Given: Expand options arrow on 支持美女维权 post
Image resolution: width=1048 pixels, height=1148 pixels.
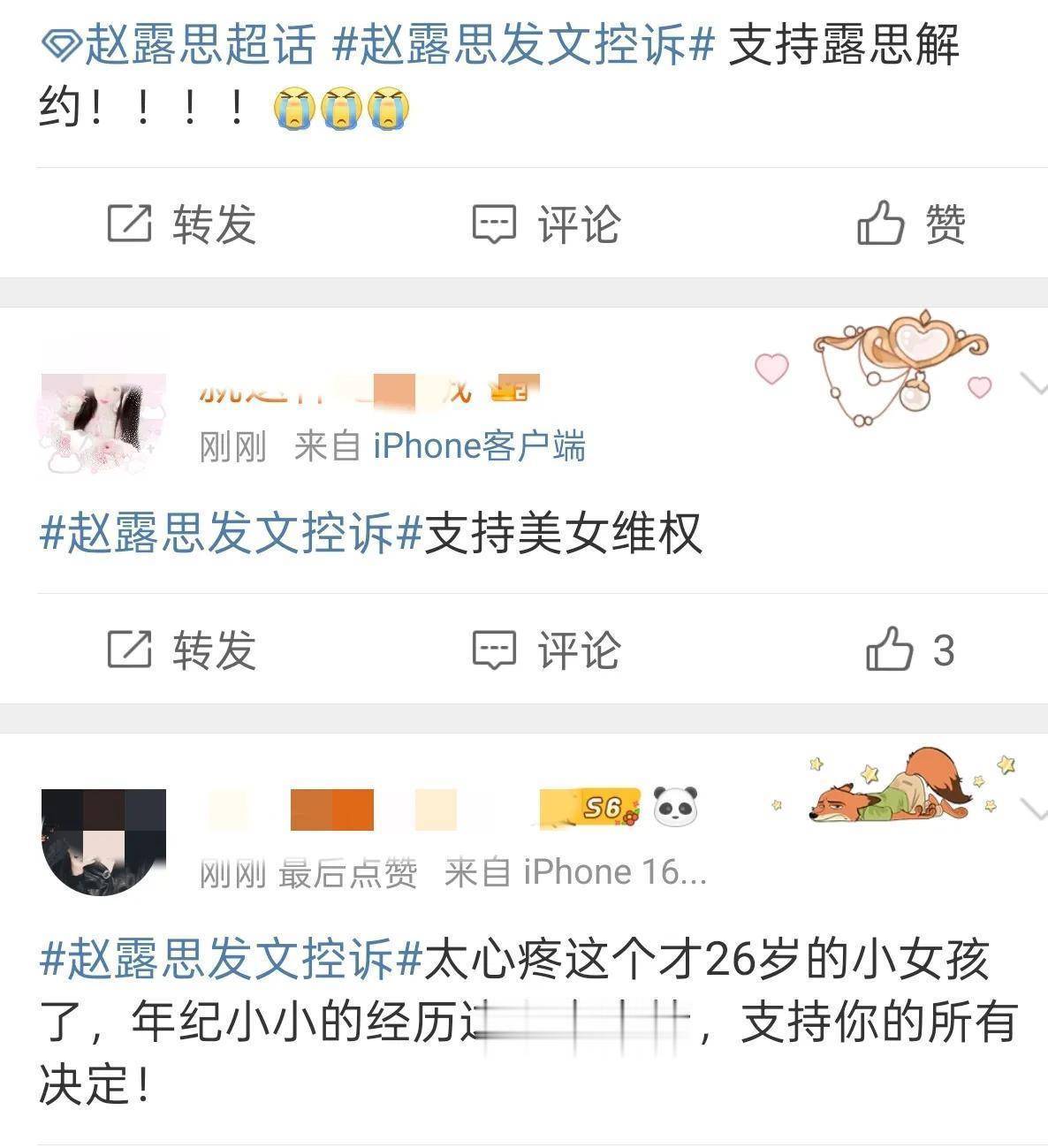Looking at the screenshot, I should [x=1033, y=383].
